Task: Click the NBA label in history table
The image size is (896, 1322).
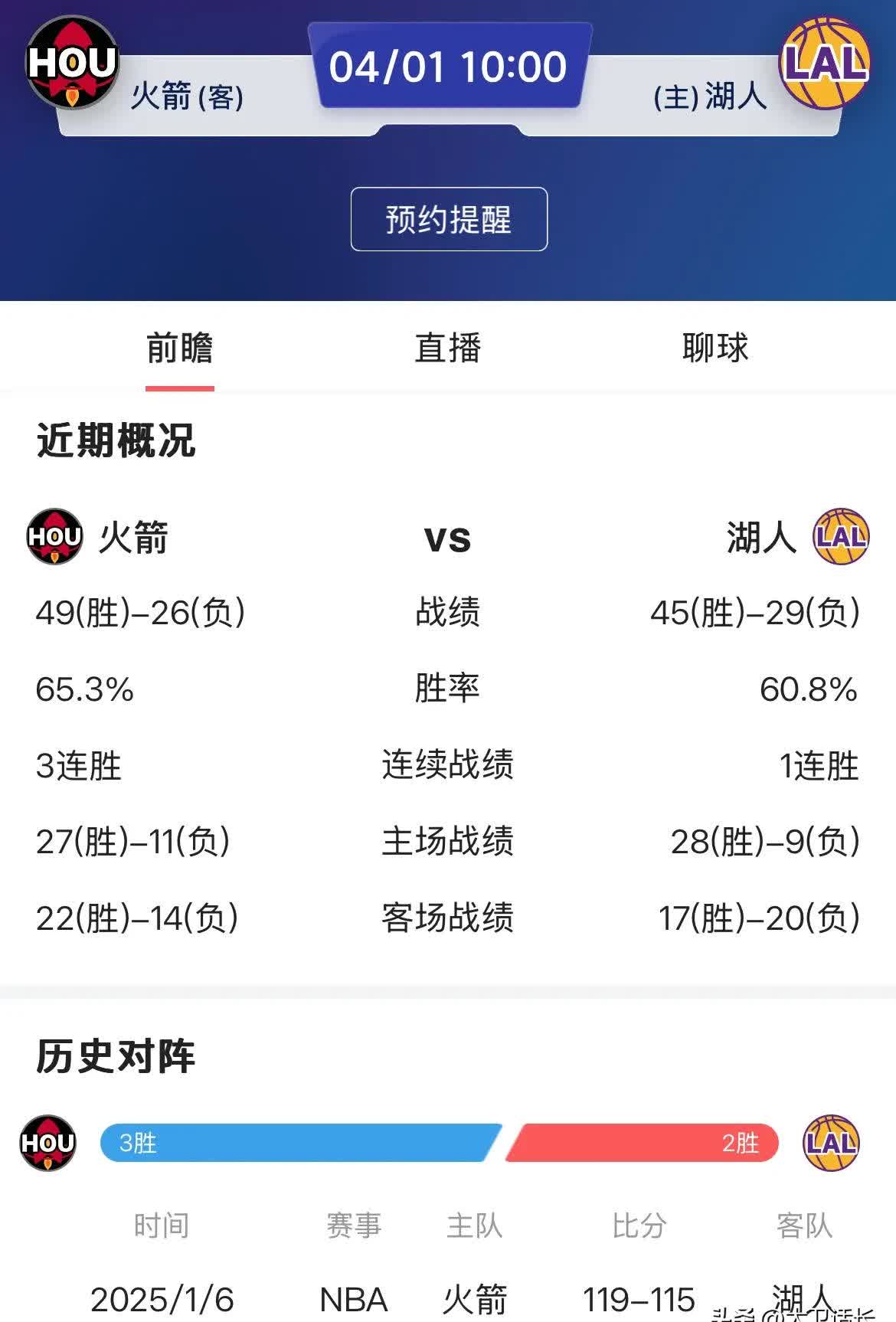Action: point(353,1298)
